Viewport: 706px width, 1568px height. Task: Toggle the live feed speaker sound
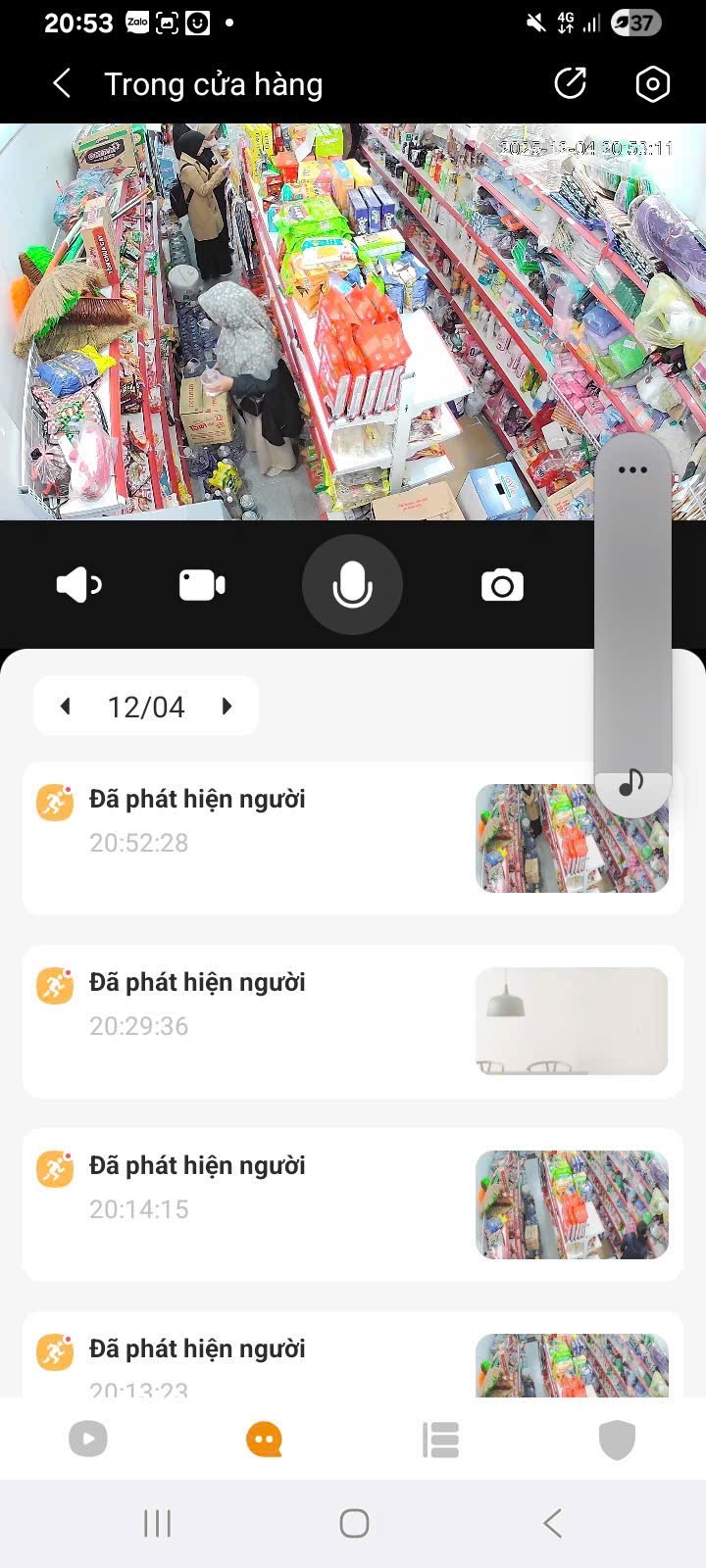(x=78, y=585)
